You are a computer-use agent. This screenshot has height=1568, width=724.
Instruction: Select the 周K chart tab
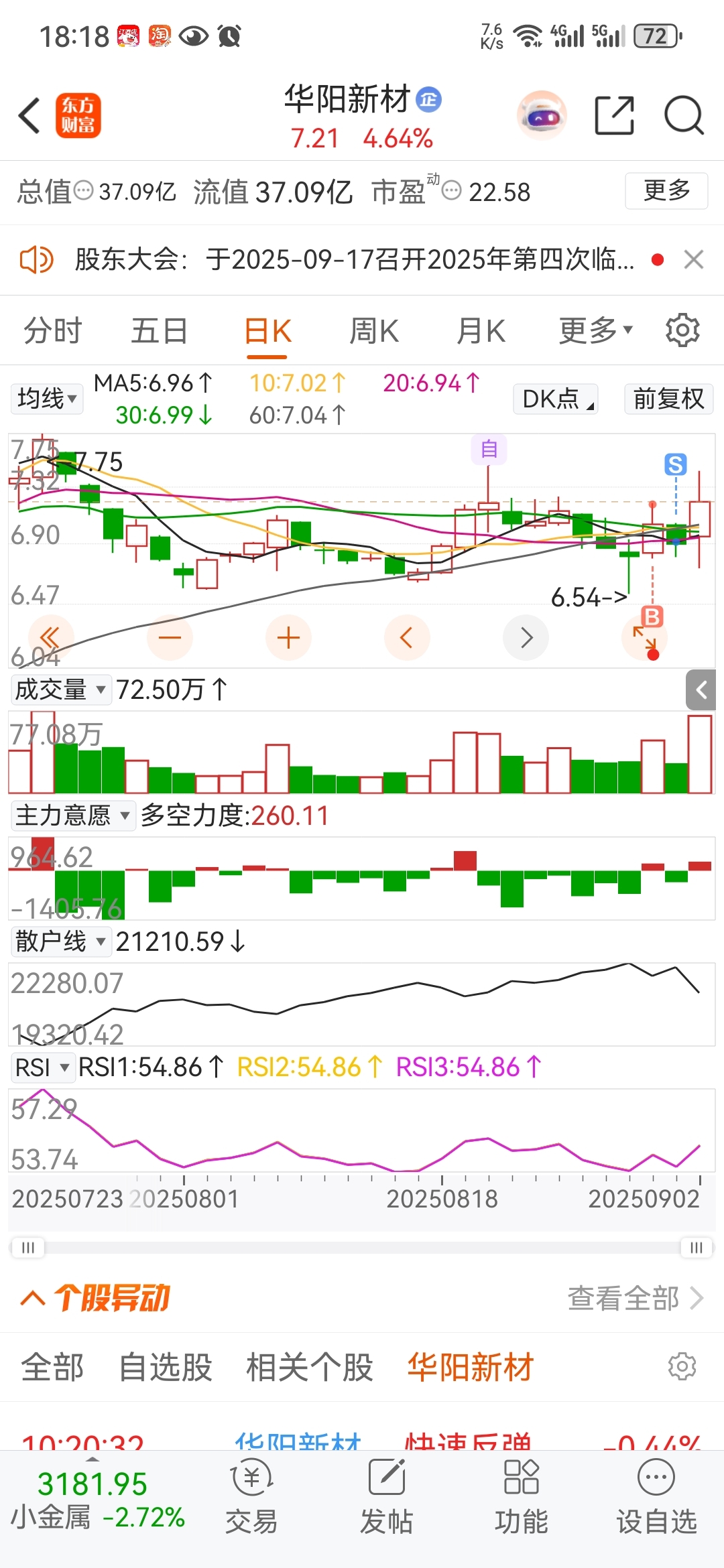coord(373,331)
